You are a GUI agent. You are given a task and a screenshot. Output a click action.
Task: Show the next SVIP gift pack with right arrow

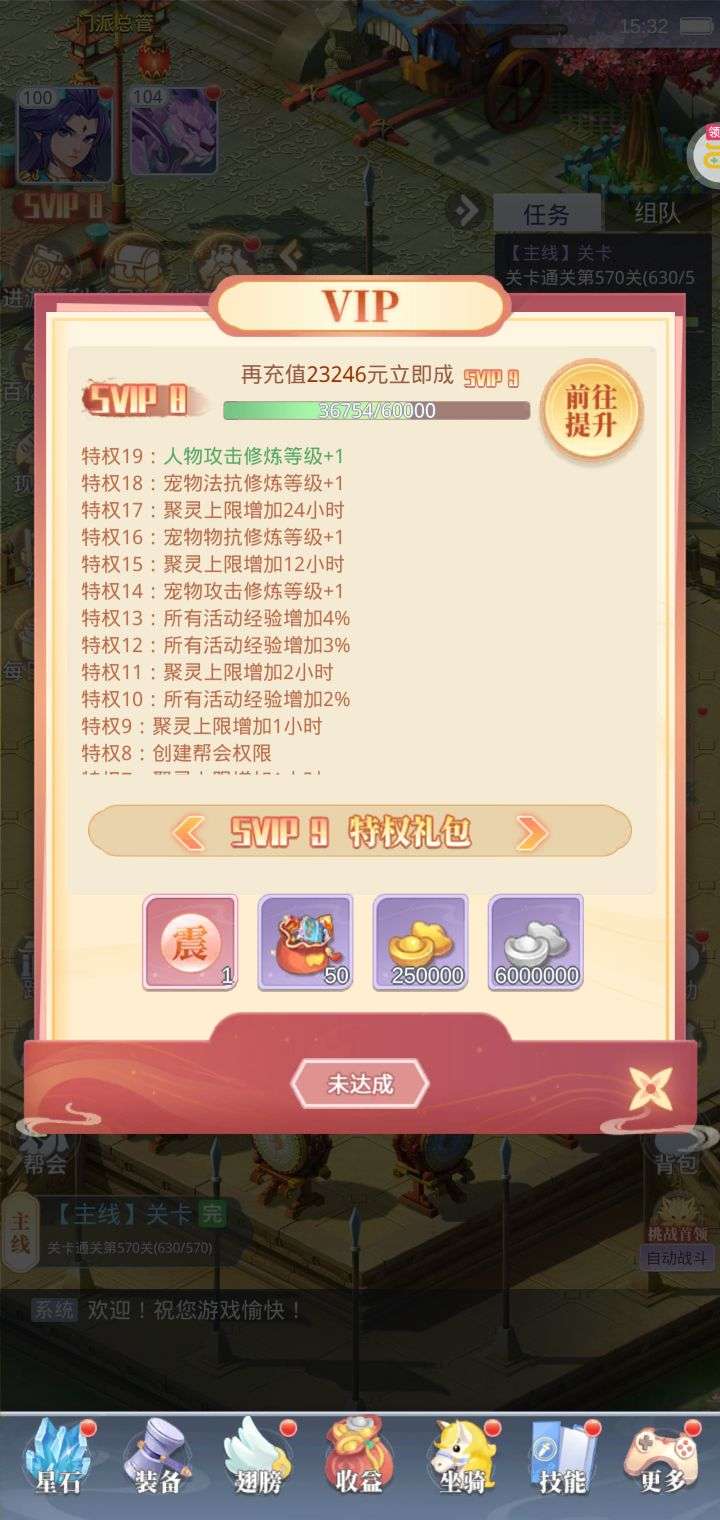tap(532, 832)
